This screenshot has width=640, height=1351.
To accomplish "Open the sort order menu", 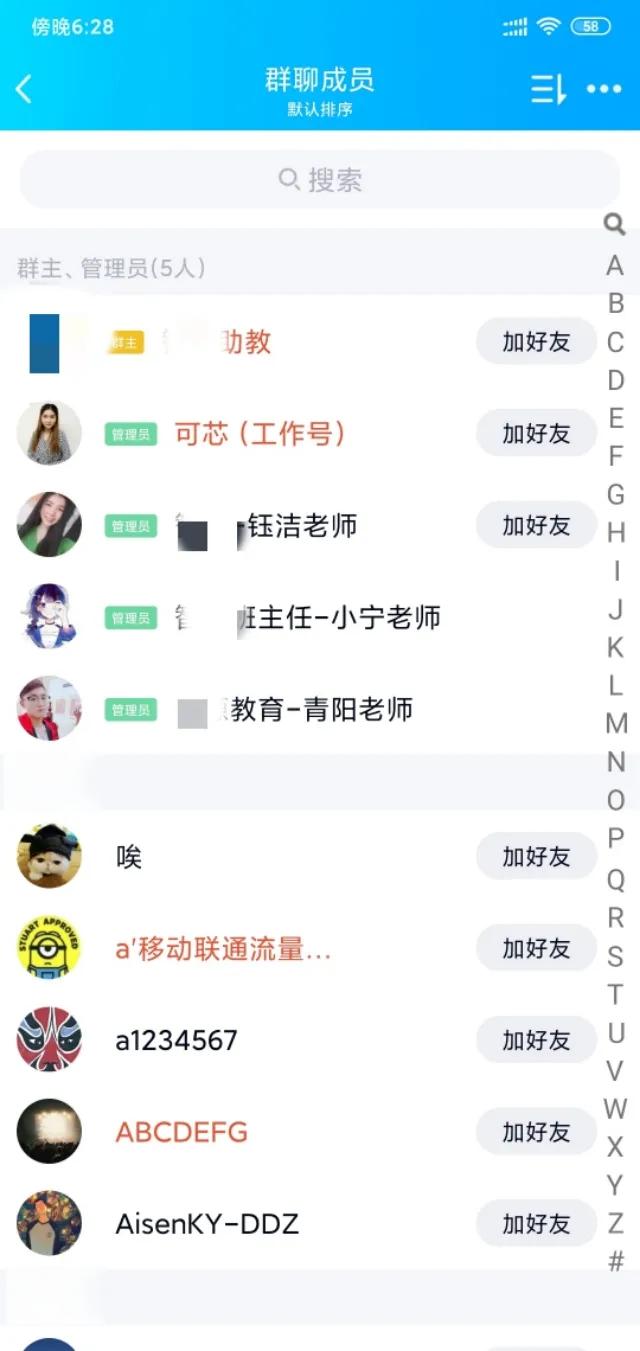I will [548, 90].
